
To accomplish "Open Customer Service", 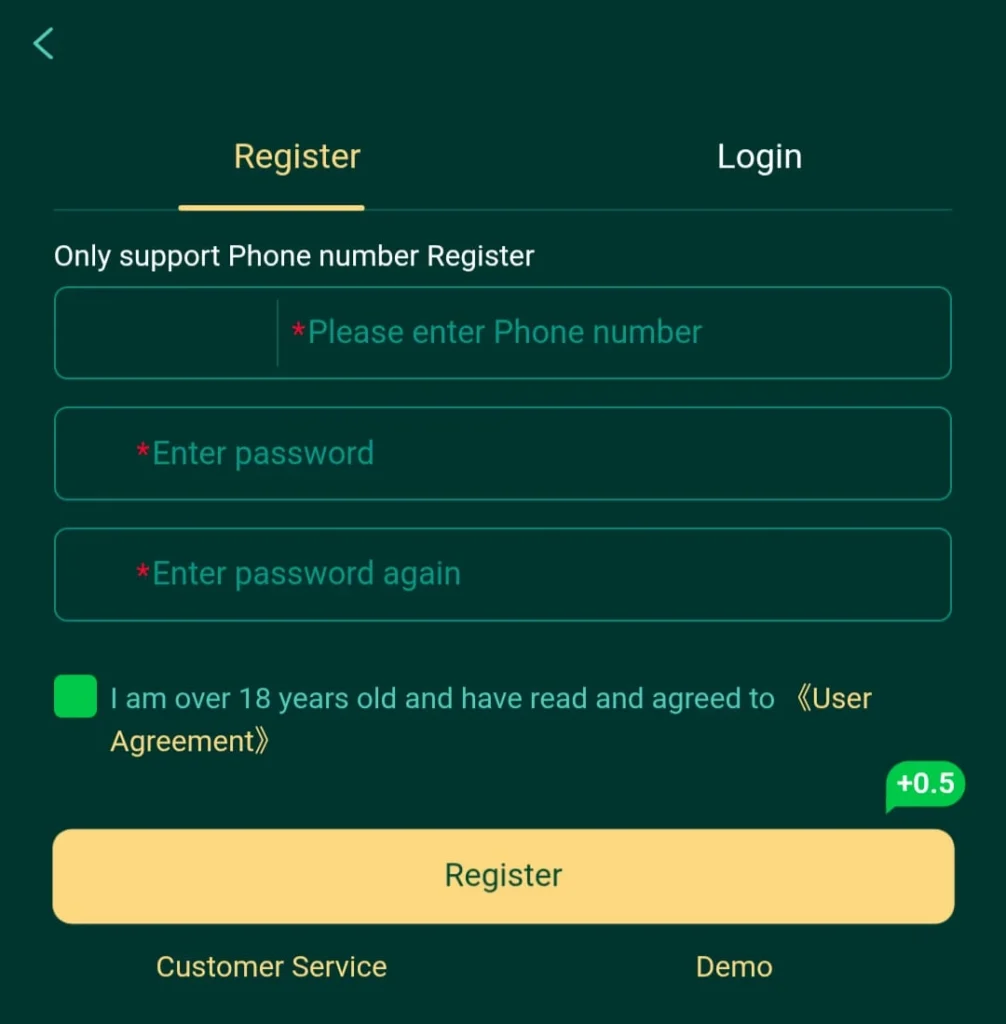I will [x=271, y=967].
